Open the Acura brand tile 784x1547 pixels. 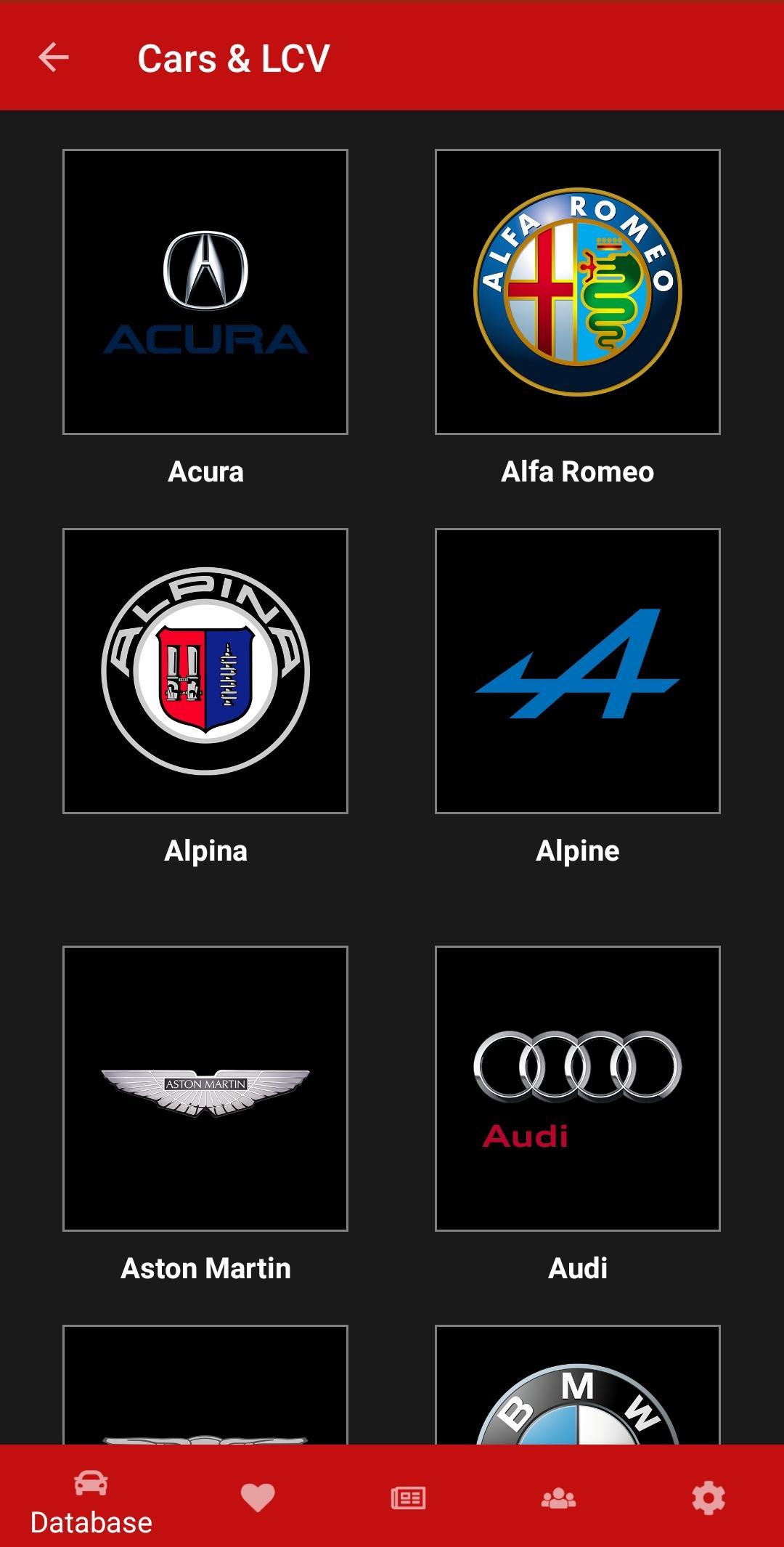tap(205, 292)
